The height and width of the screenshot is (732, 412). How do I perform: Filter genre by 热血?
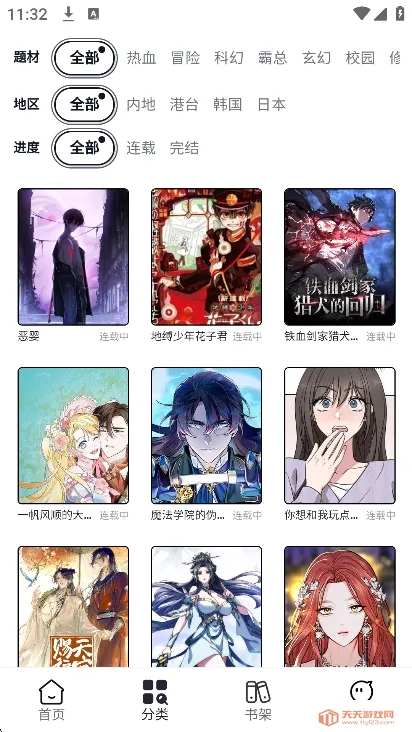(141, 58)
